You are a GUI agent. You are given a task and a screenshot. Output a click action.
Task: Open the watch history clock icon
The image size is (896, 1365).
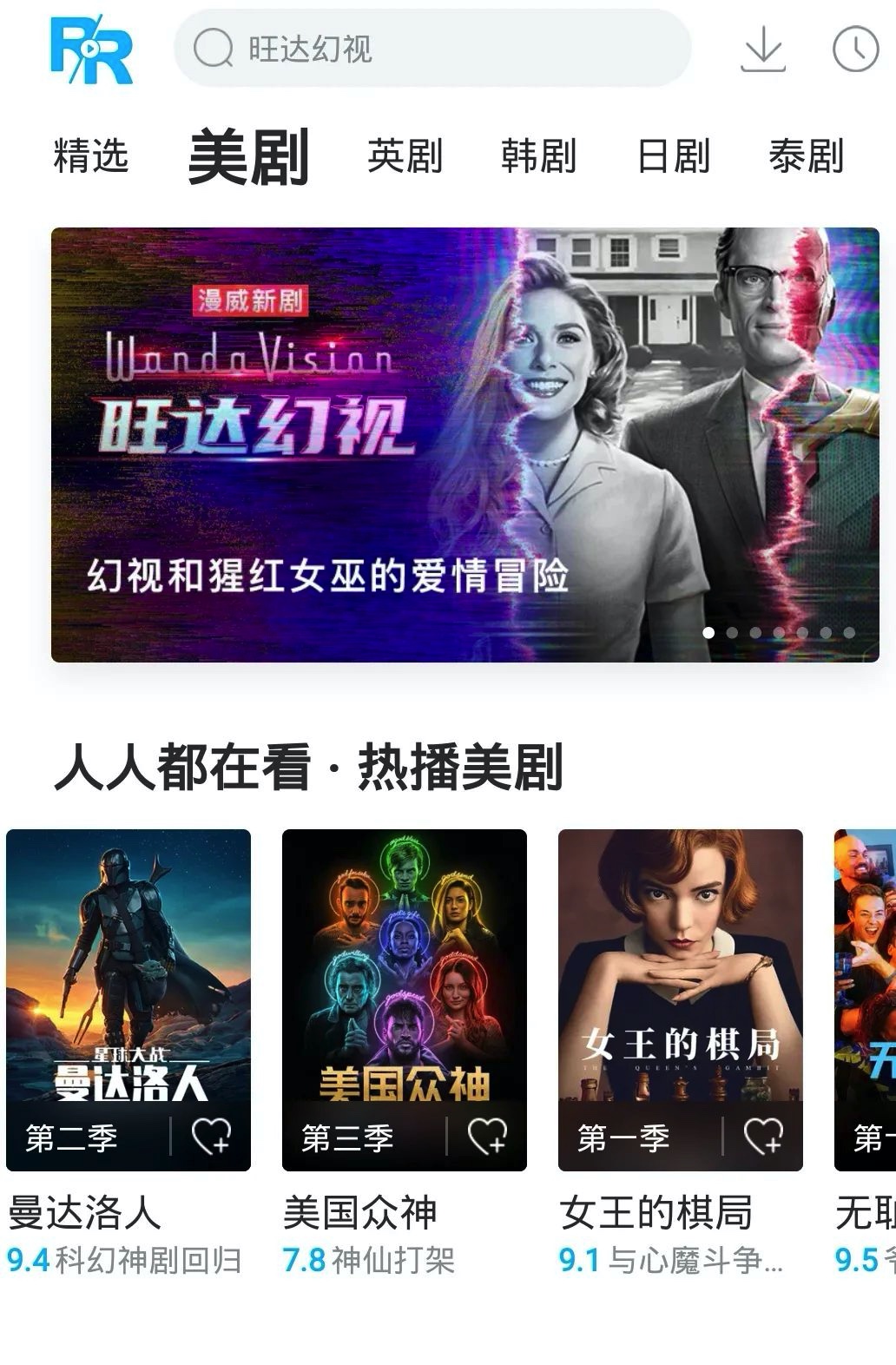(855, 49)
